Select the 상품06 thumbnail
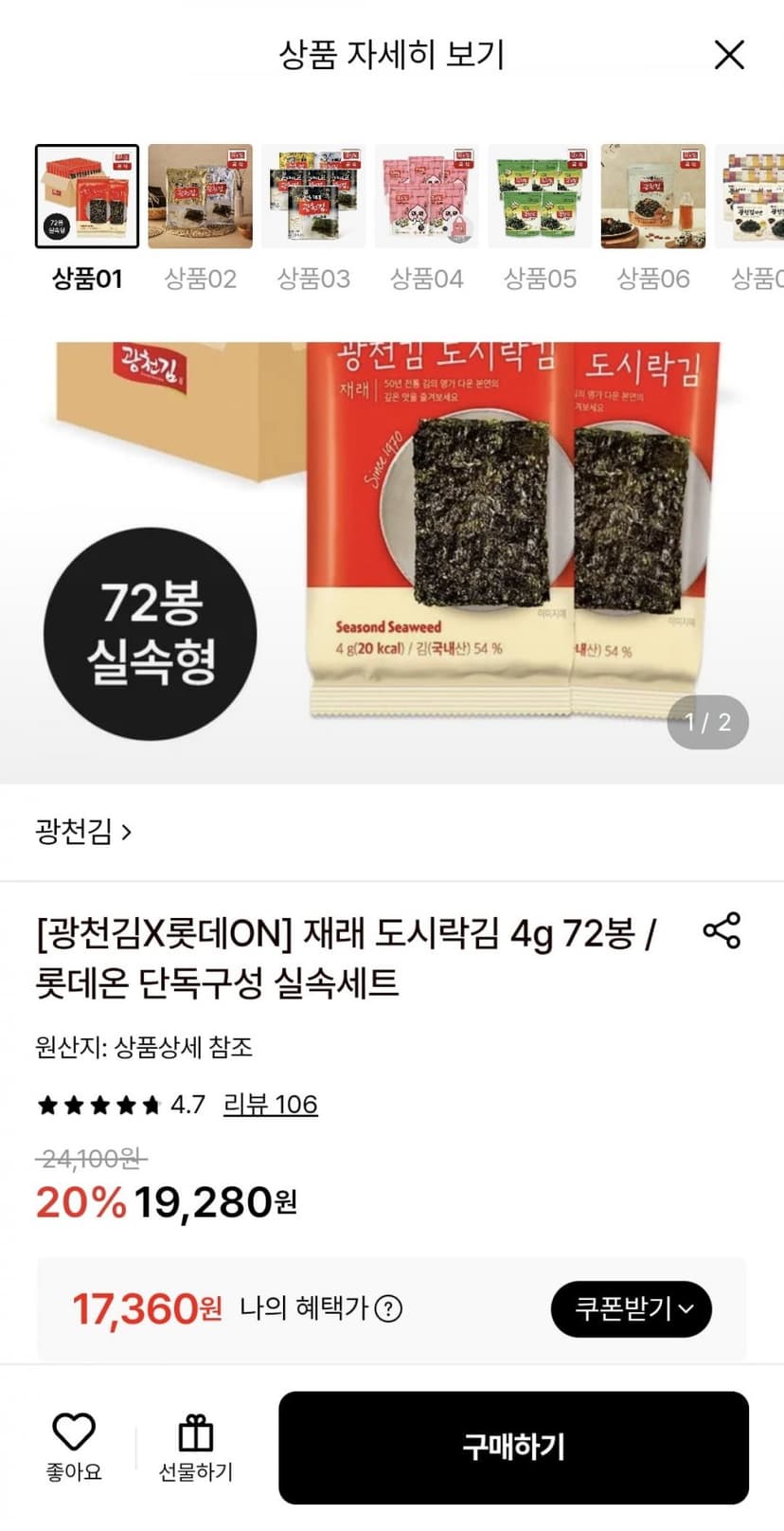Image resolution: width=784 pixels, height=1531 pixels. click(x=653, y=196)
